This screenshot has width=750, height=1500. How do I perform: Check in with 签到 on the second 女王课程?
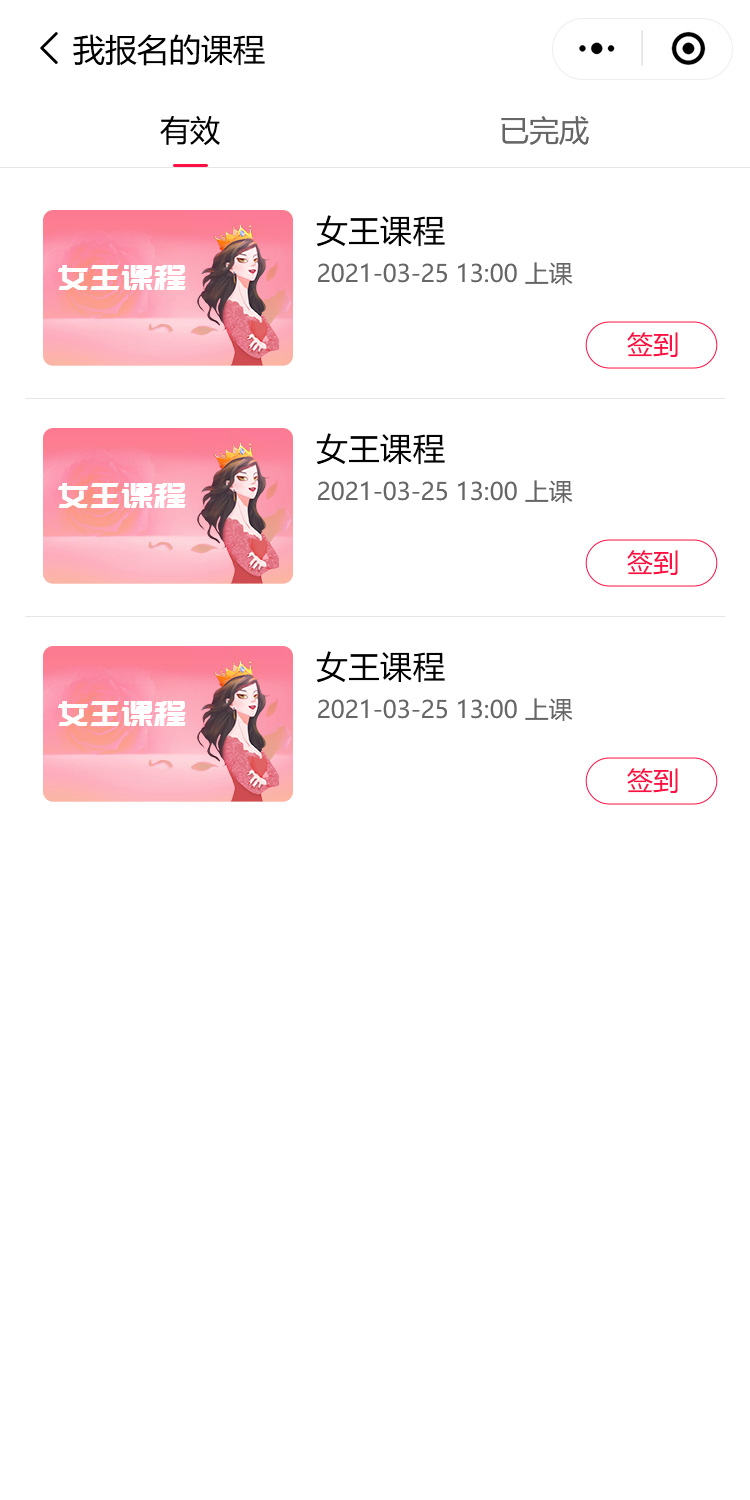click(x=651, y=563)
